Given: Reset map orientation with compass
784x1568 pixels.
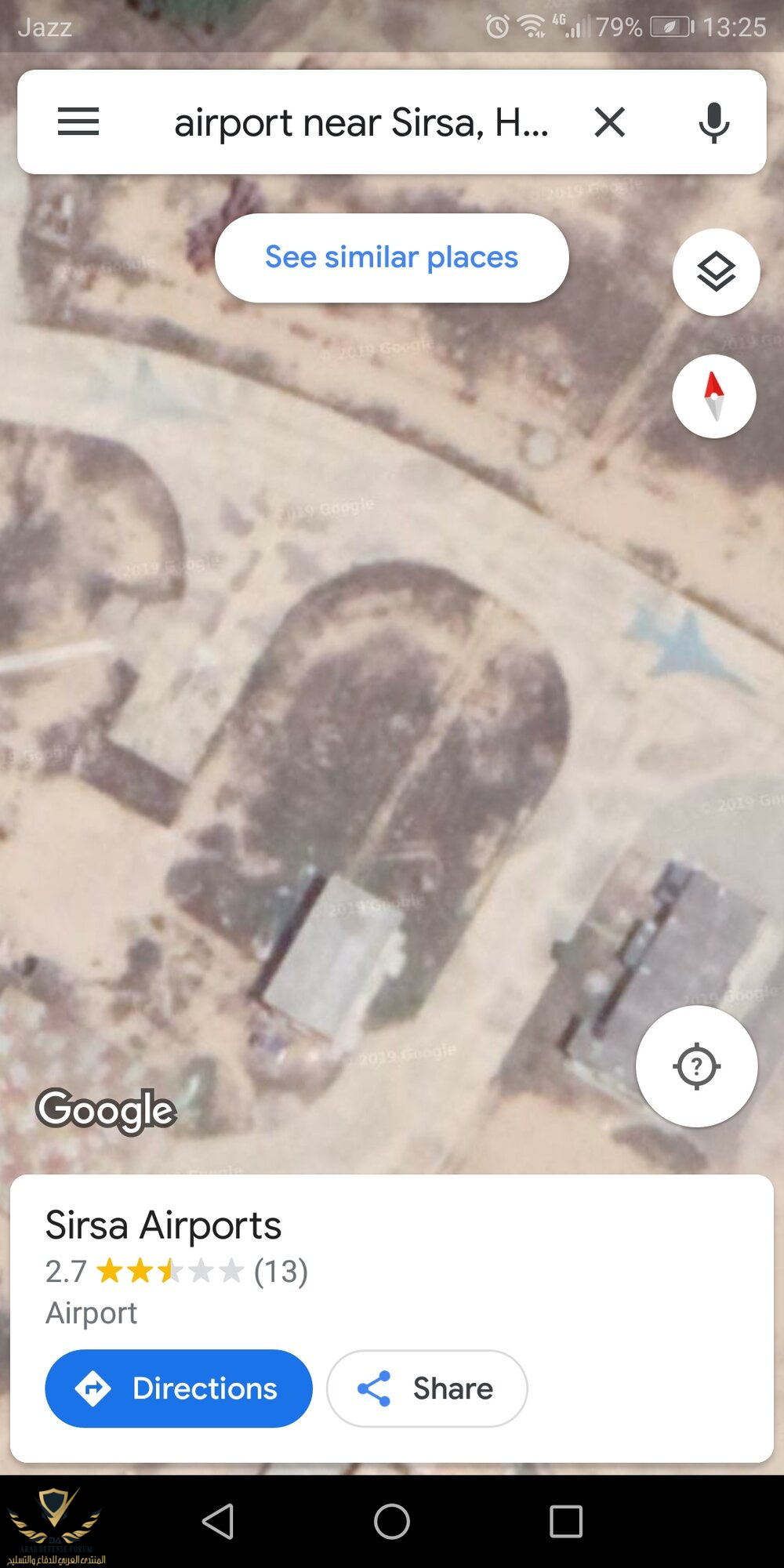Looking at the screenshot, I should tap(714, 397).
